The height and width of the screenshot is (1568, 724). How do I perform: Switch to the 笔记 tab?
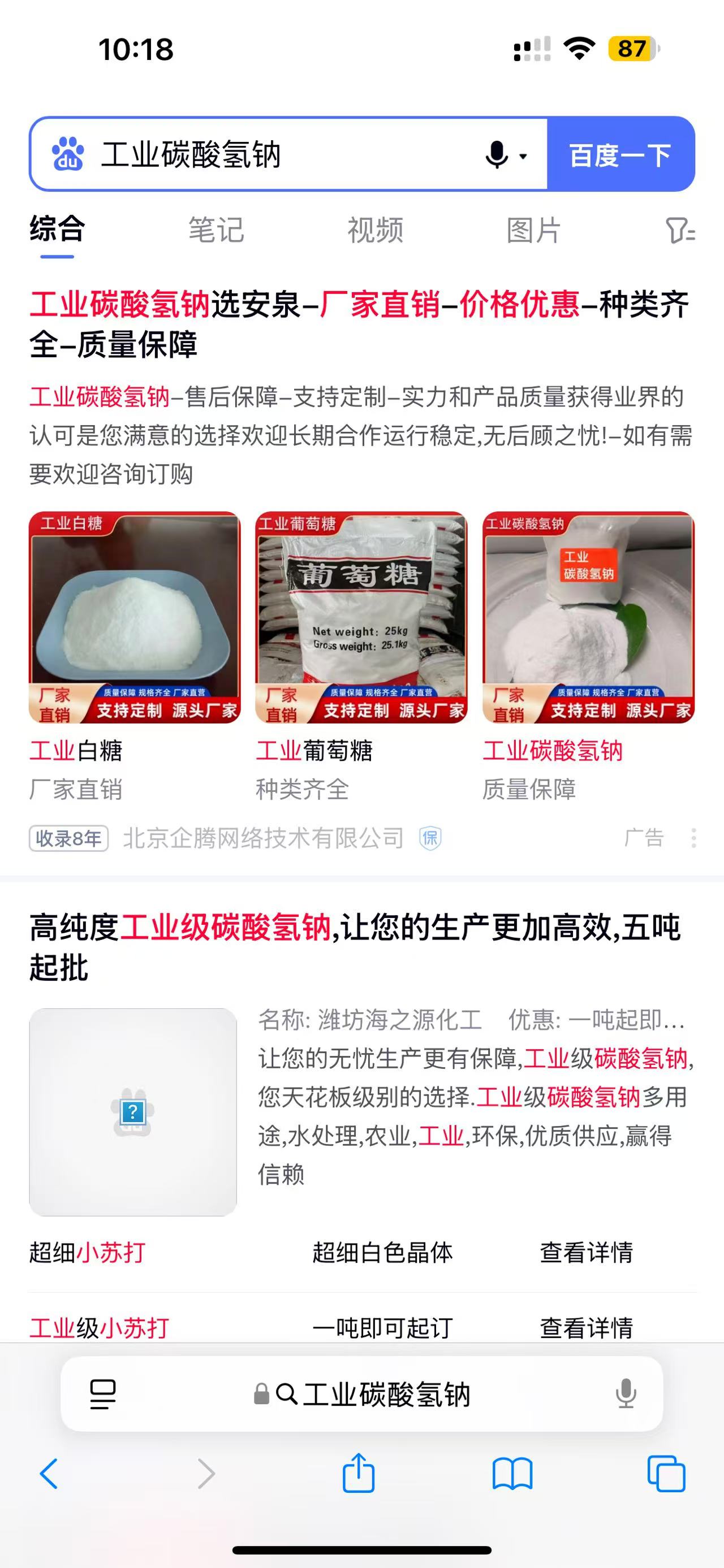tap(216, 230)
